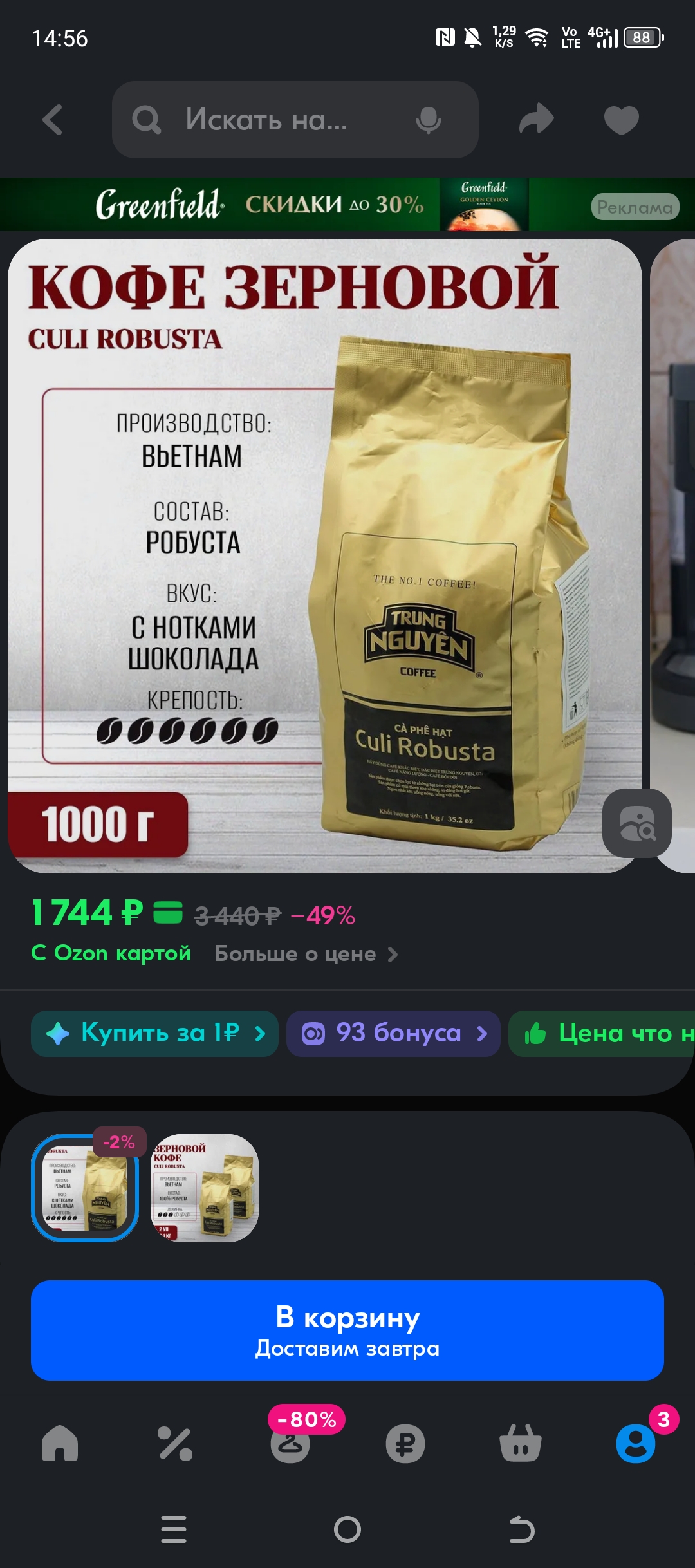
Task: Tap the Купить за 1₽ chip
Action: [x=154, y=1033]
